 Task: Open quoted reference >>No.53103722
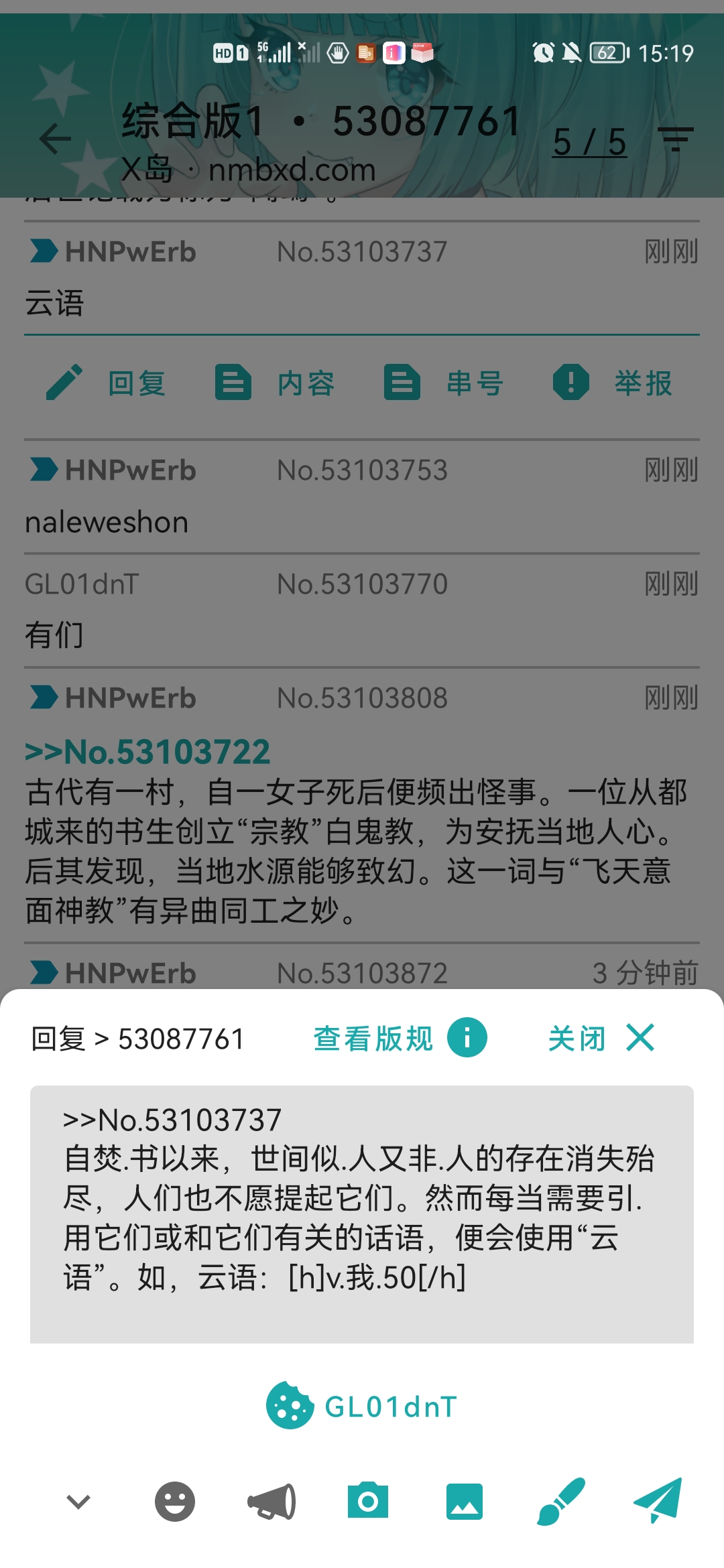pyautogui.click(x=147, y=752)
